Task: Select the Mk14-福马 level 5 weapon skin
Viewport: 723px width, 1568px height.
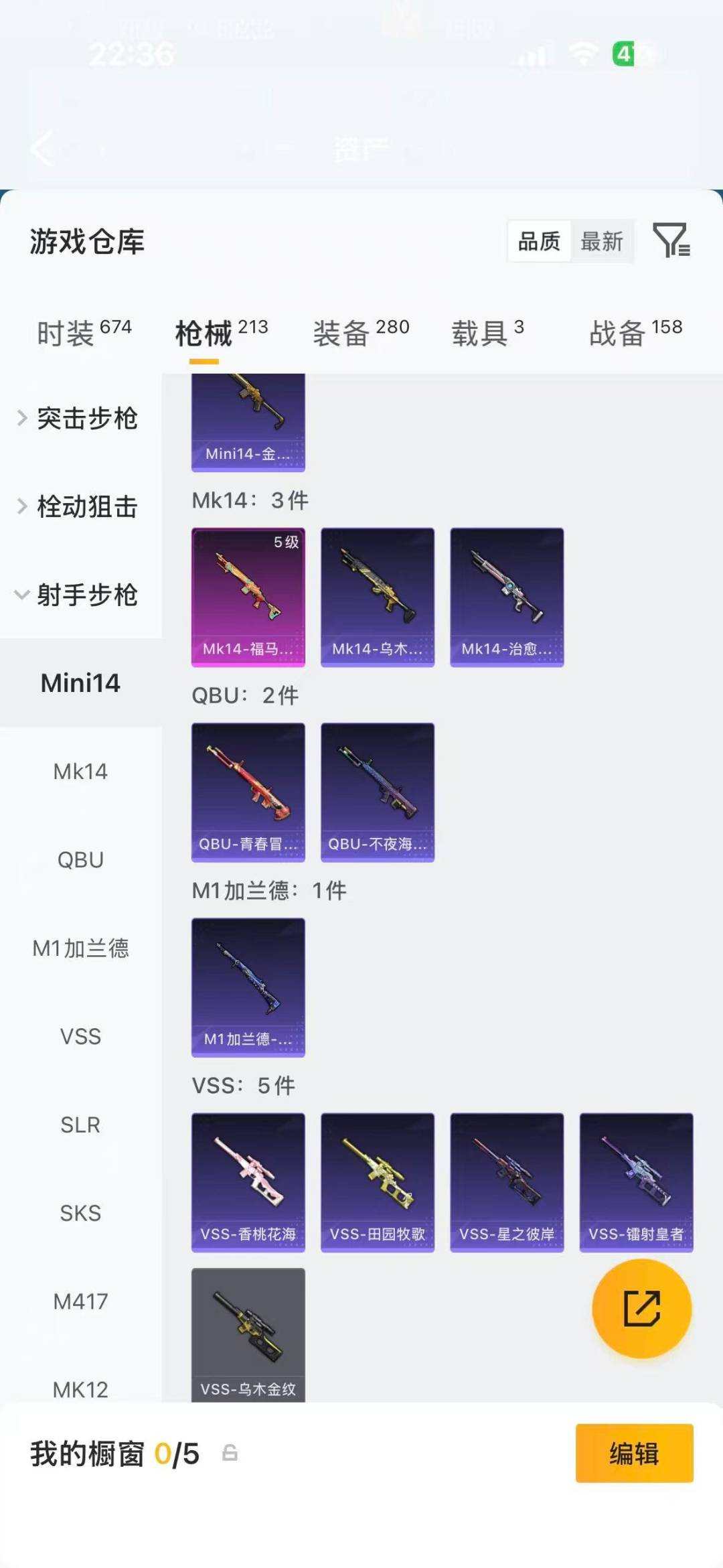Action: (x=248, y=596)
